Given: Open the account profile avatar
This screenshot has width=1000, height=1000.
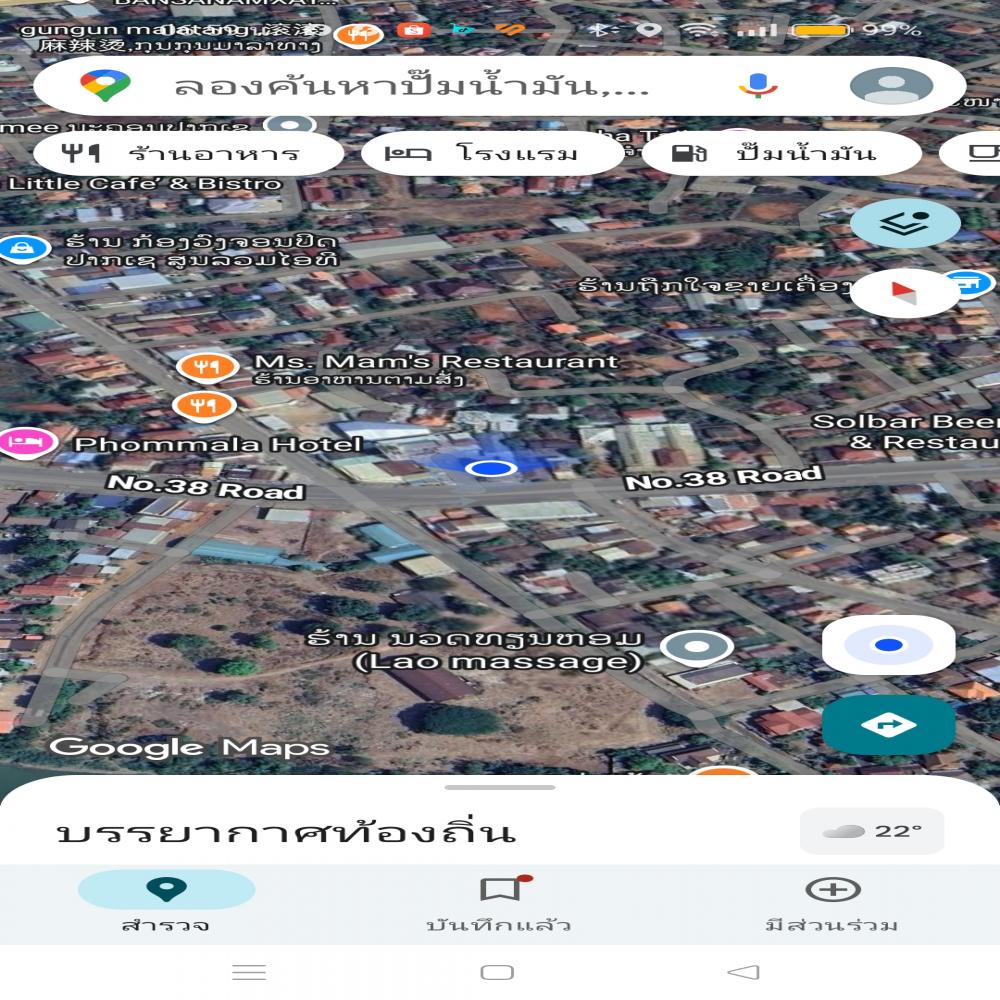Looking at the screenshot, I should [x=891, y=86].
